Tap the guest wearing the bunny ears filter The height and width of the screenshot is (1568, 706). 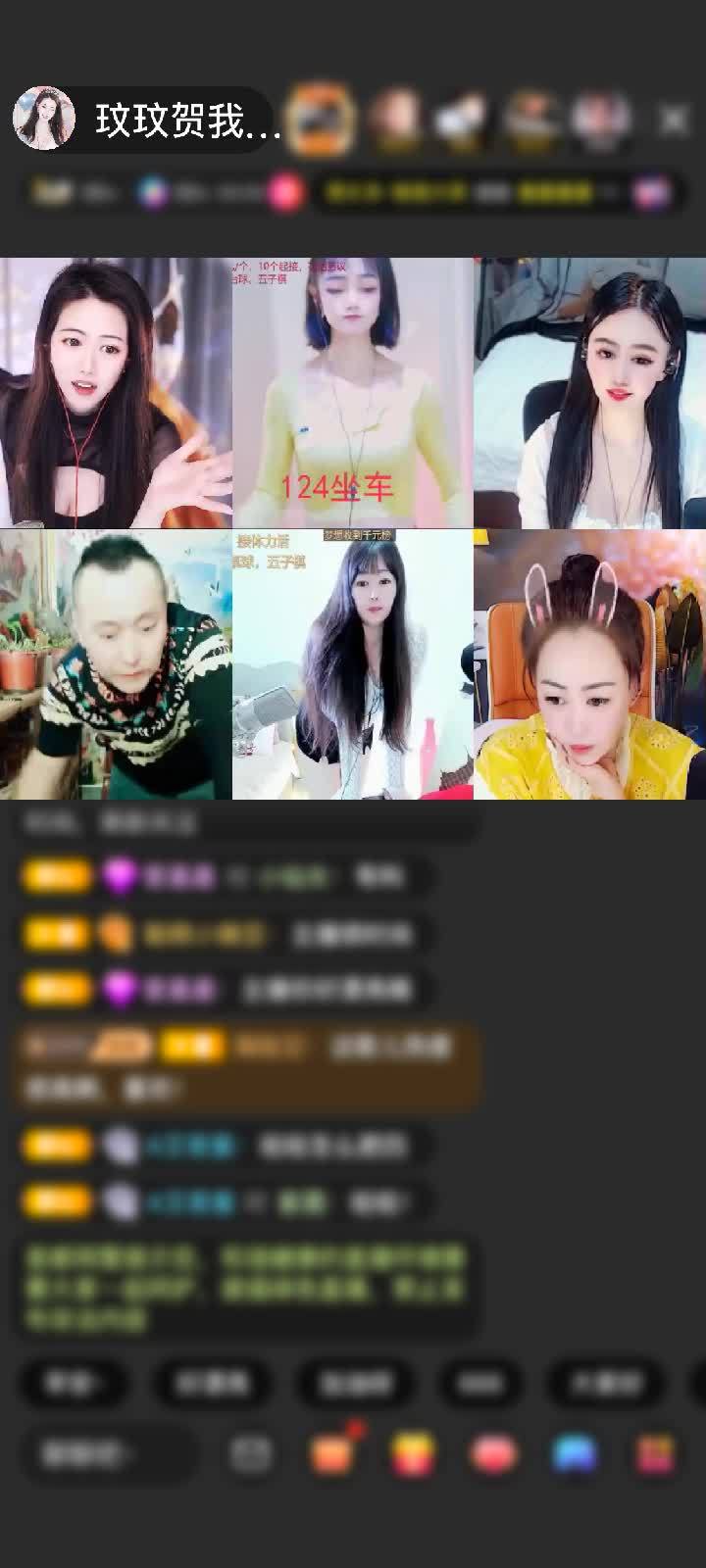click(588, 666)
